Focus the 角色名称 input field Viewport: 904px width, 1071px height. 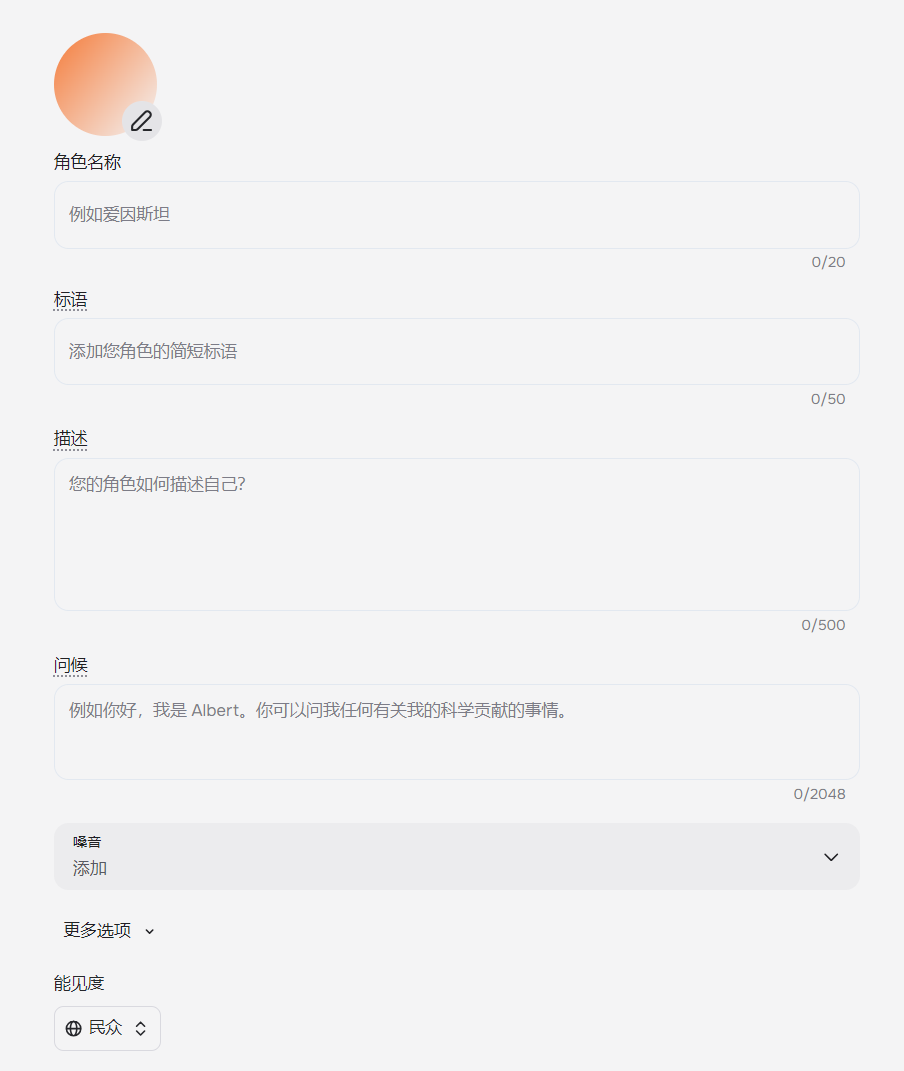tap(456, 214)
